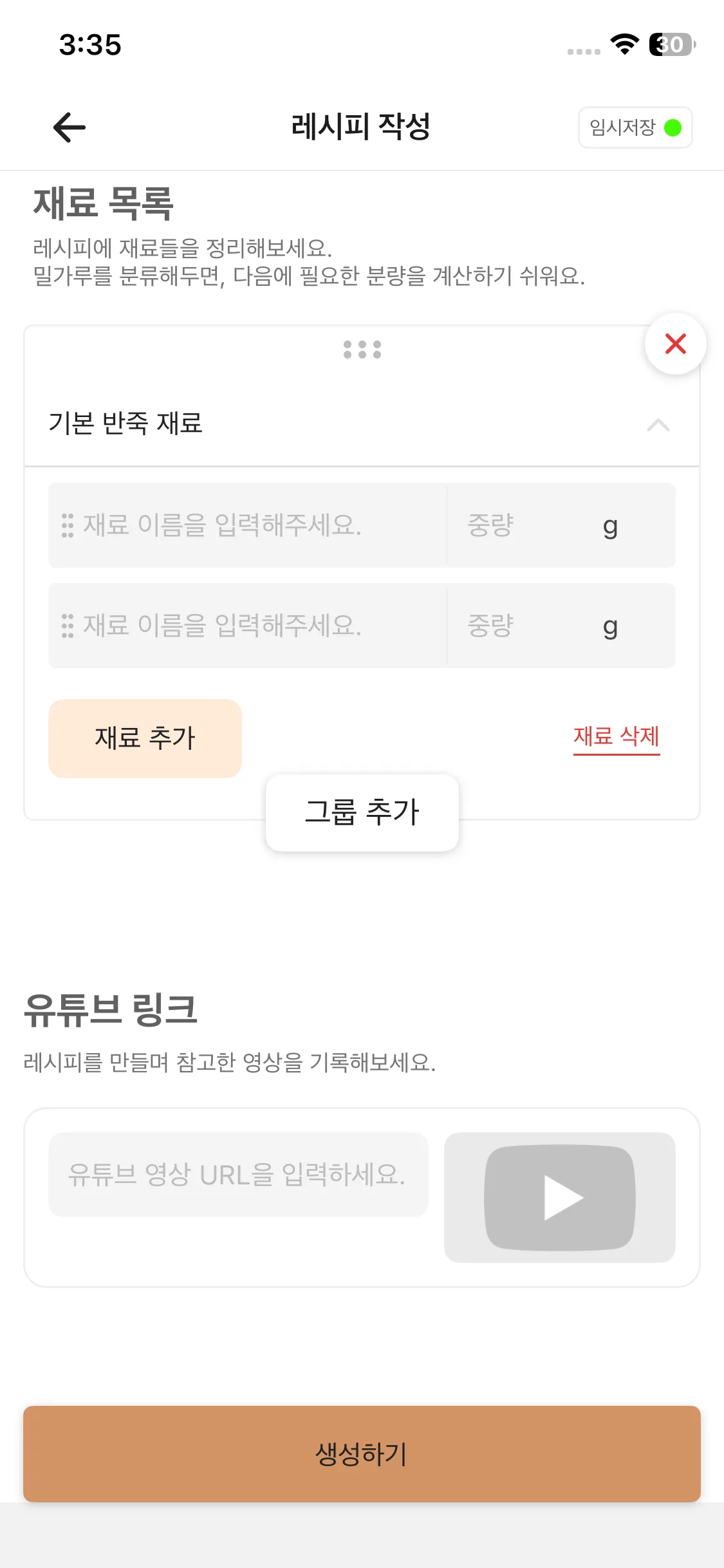
Task: Select the drag handle of first ingredient row
Action: point(67,525)
